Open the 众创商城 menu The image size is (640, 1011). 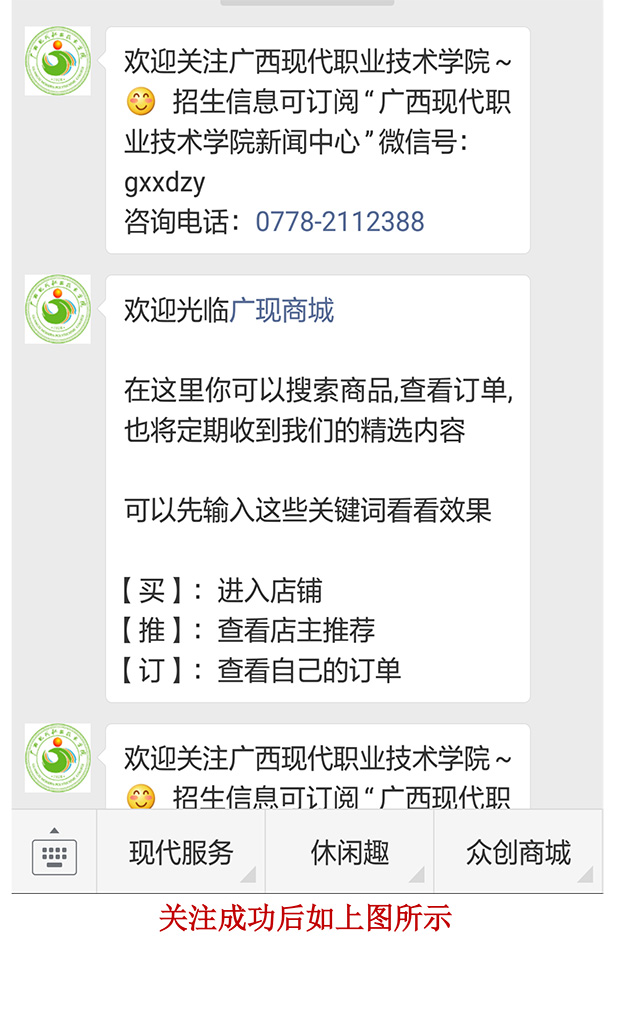click(x=518, y=852)
